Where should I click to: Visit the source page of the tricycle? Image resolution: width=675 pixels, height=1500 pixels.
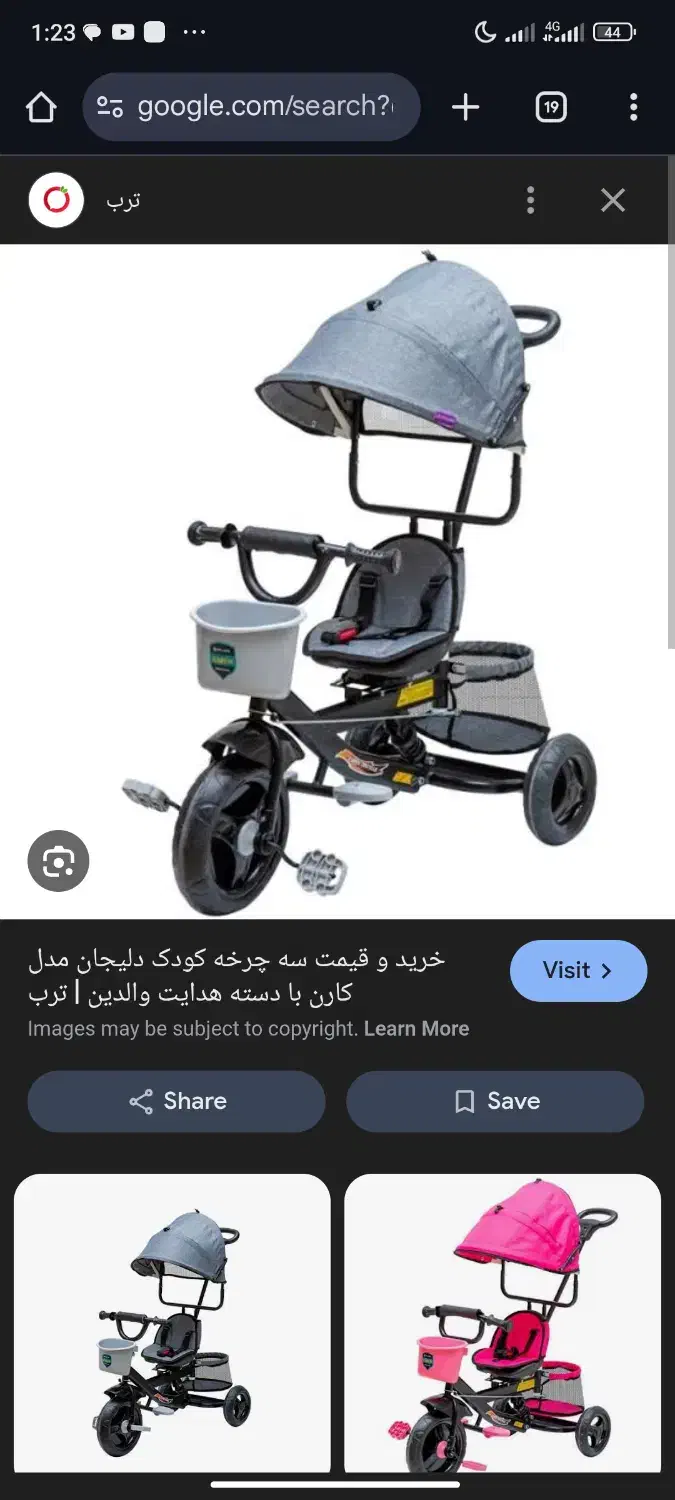pyautogui.click(x=578, y=970)
